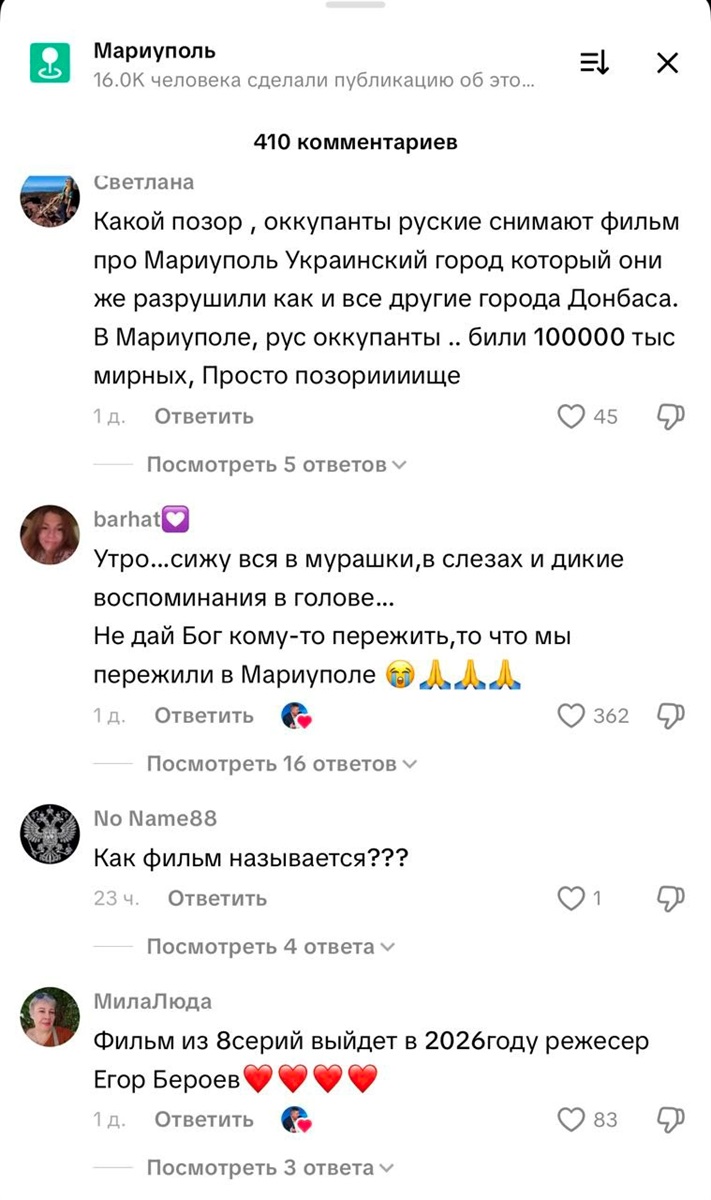Reply to МилаЛюда's comment

point(203,1120)
